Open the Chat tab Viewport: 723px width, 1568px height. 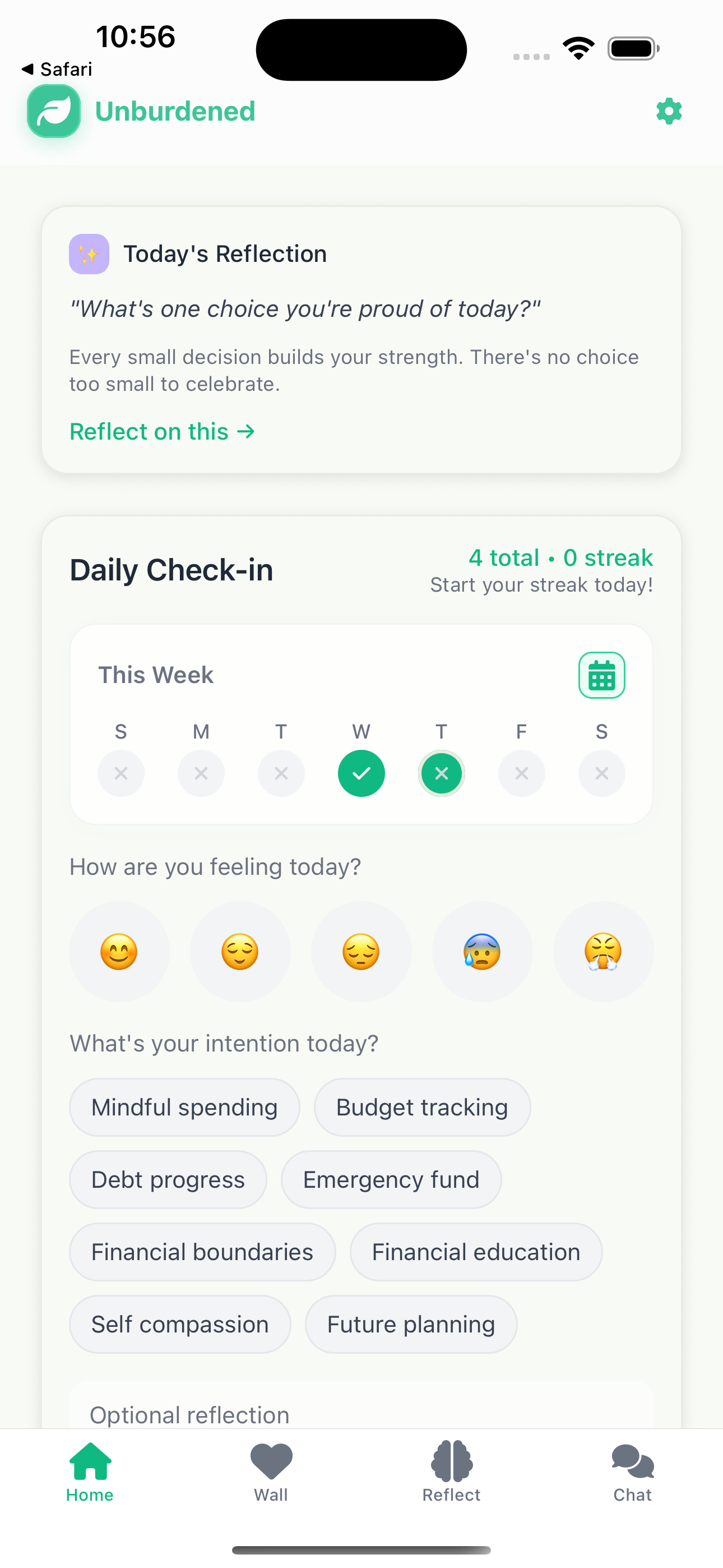(632, 1472)
